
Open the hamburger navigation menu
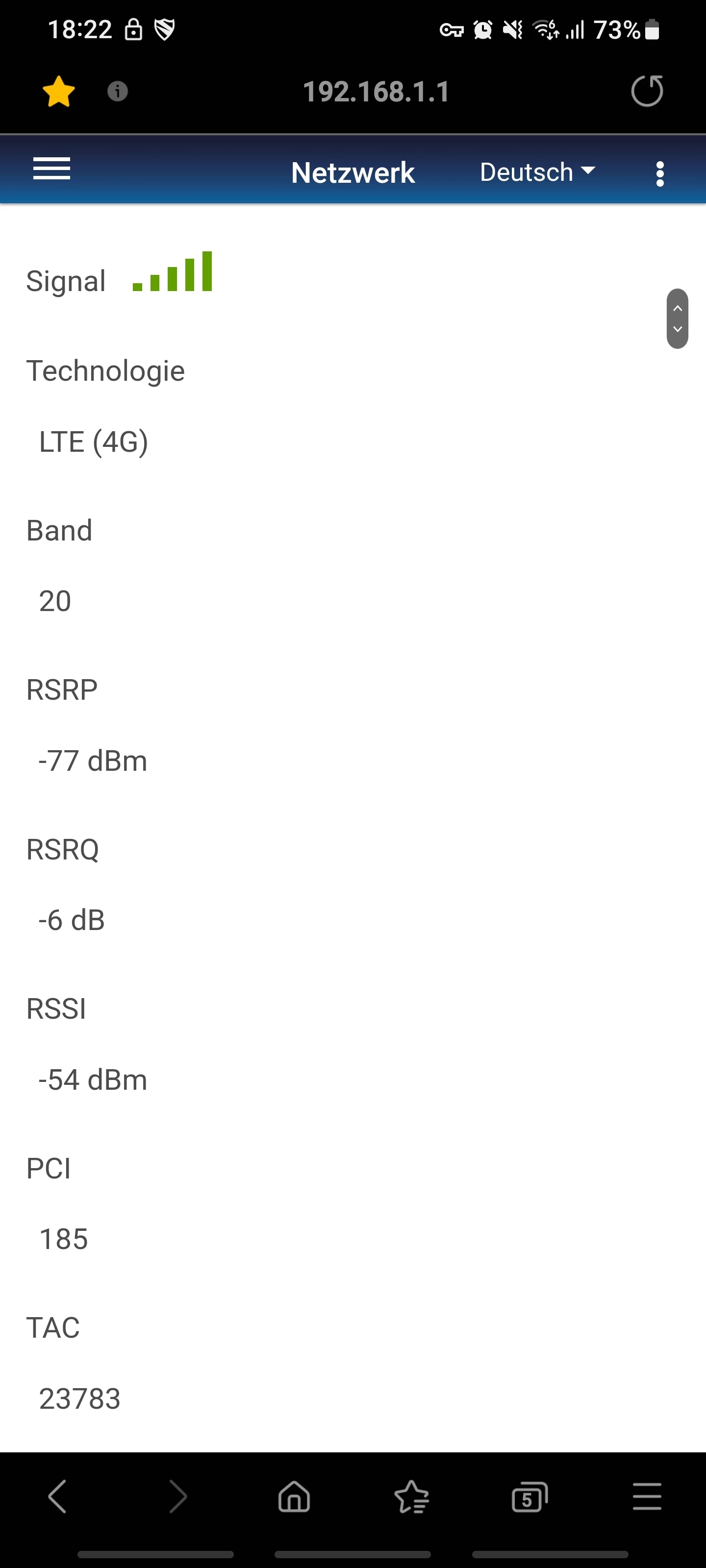[x=52, y=169]
